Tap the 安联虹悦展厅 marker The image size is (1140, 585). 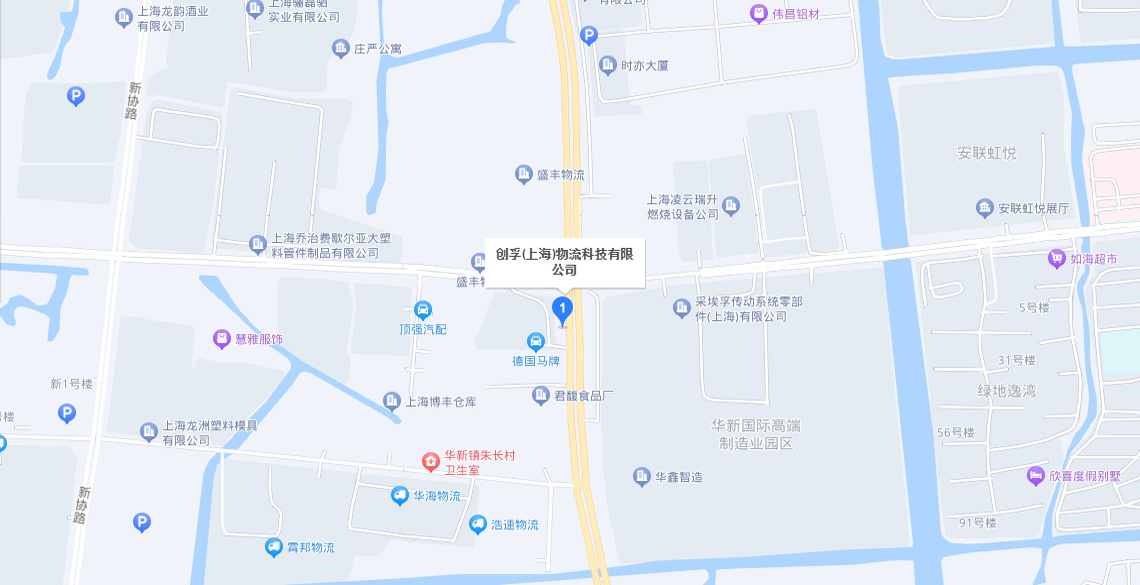click(x=985, y=208)
